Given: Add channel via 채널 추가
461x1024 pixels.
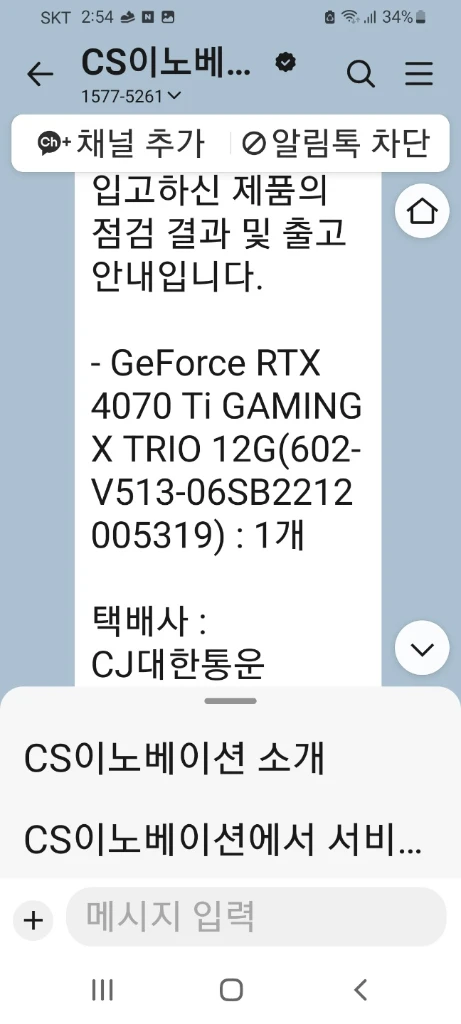Looking at the screenshot, I should tap(121, 143).
